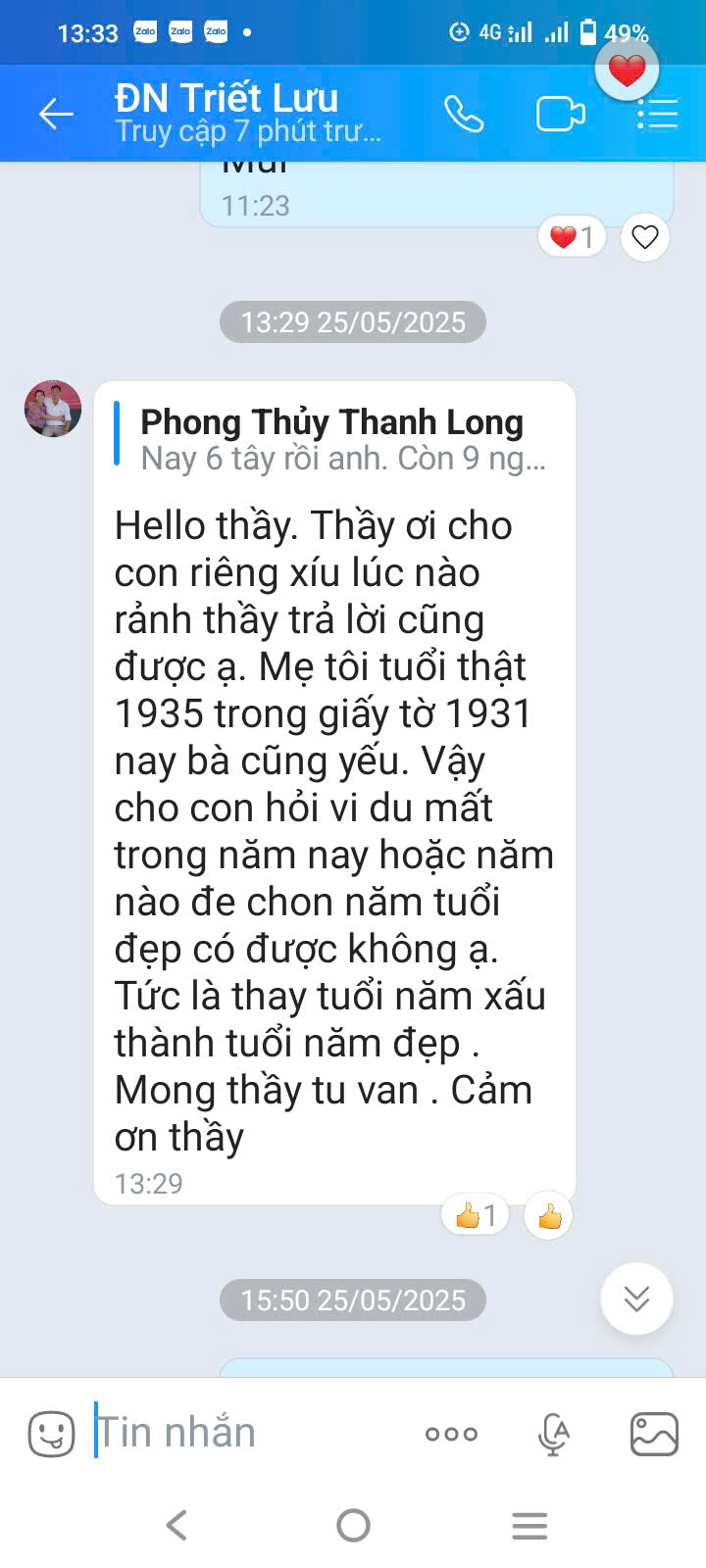
Task: Add thumbs-up reaction to the 13:29 message
Action: 549,1216
